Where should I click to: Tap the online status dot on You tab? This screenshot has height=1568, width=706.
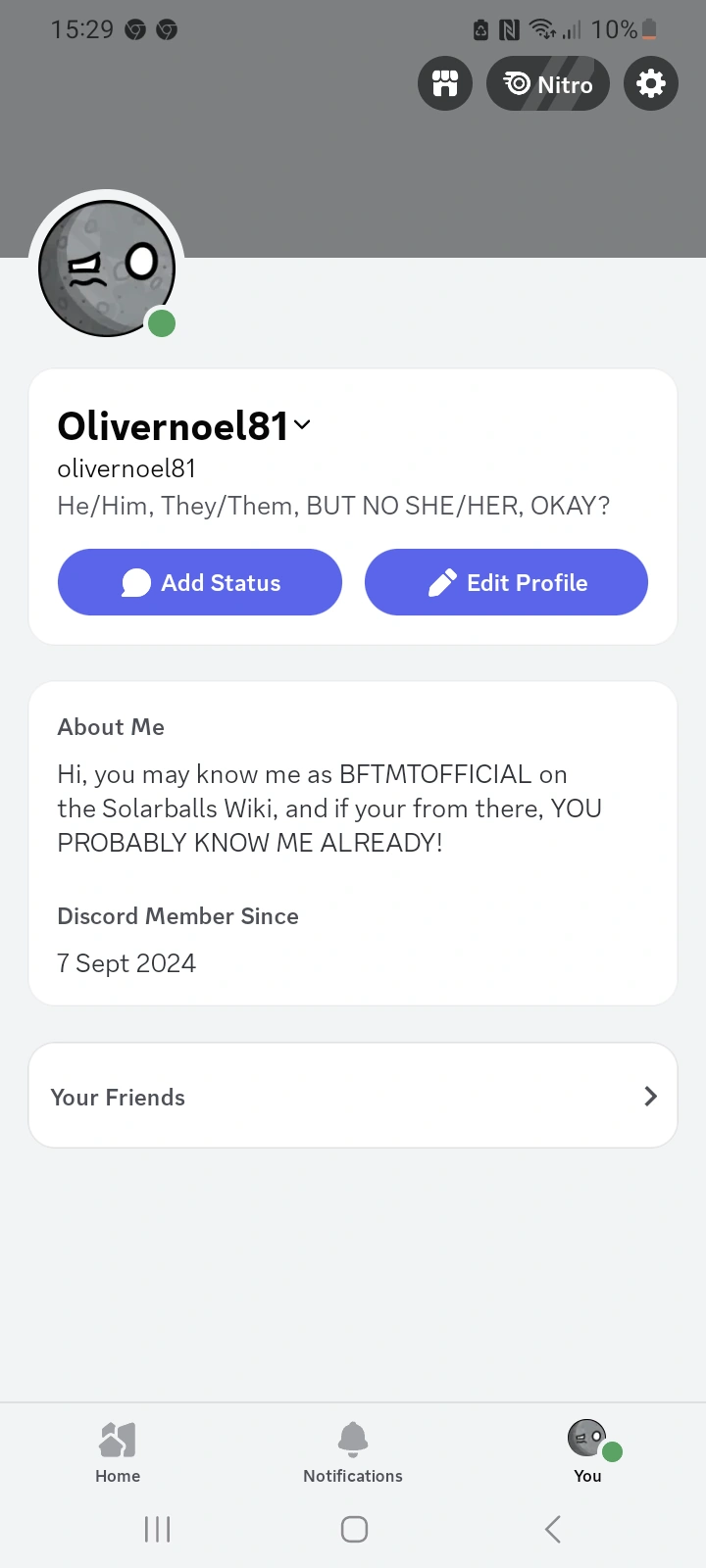[x=611, y=1451]
